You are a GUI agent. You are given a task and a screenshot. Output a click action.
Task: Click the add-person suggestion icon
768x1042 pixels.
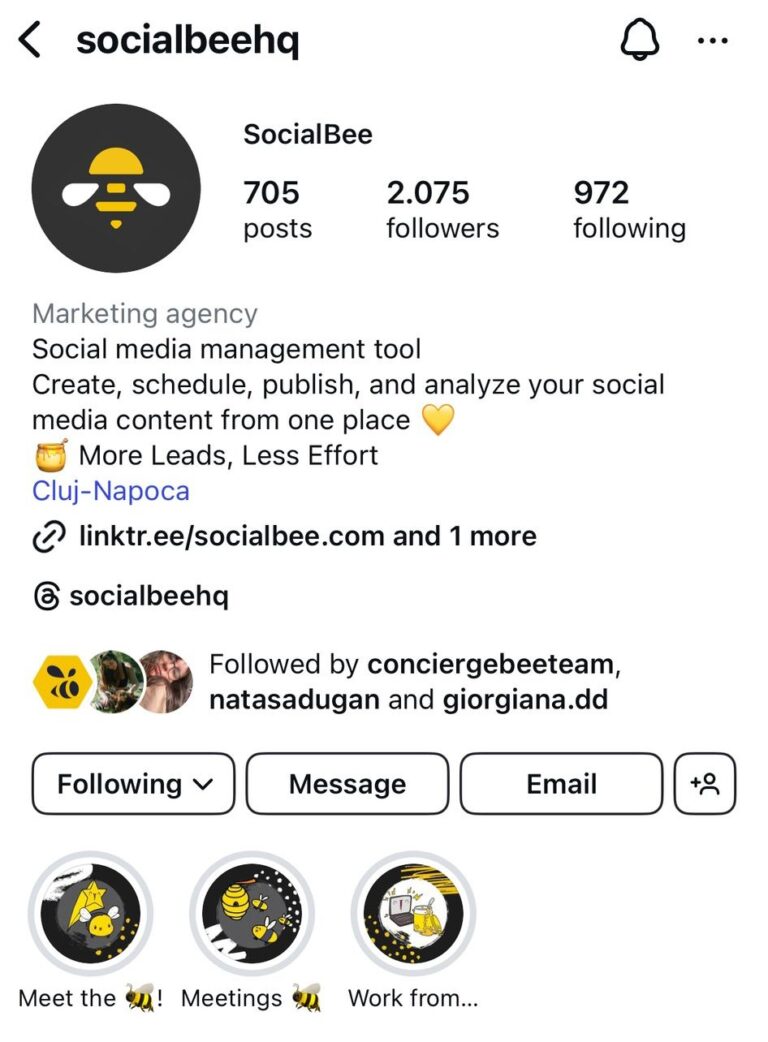[706, 784]
